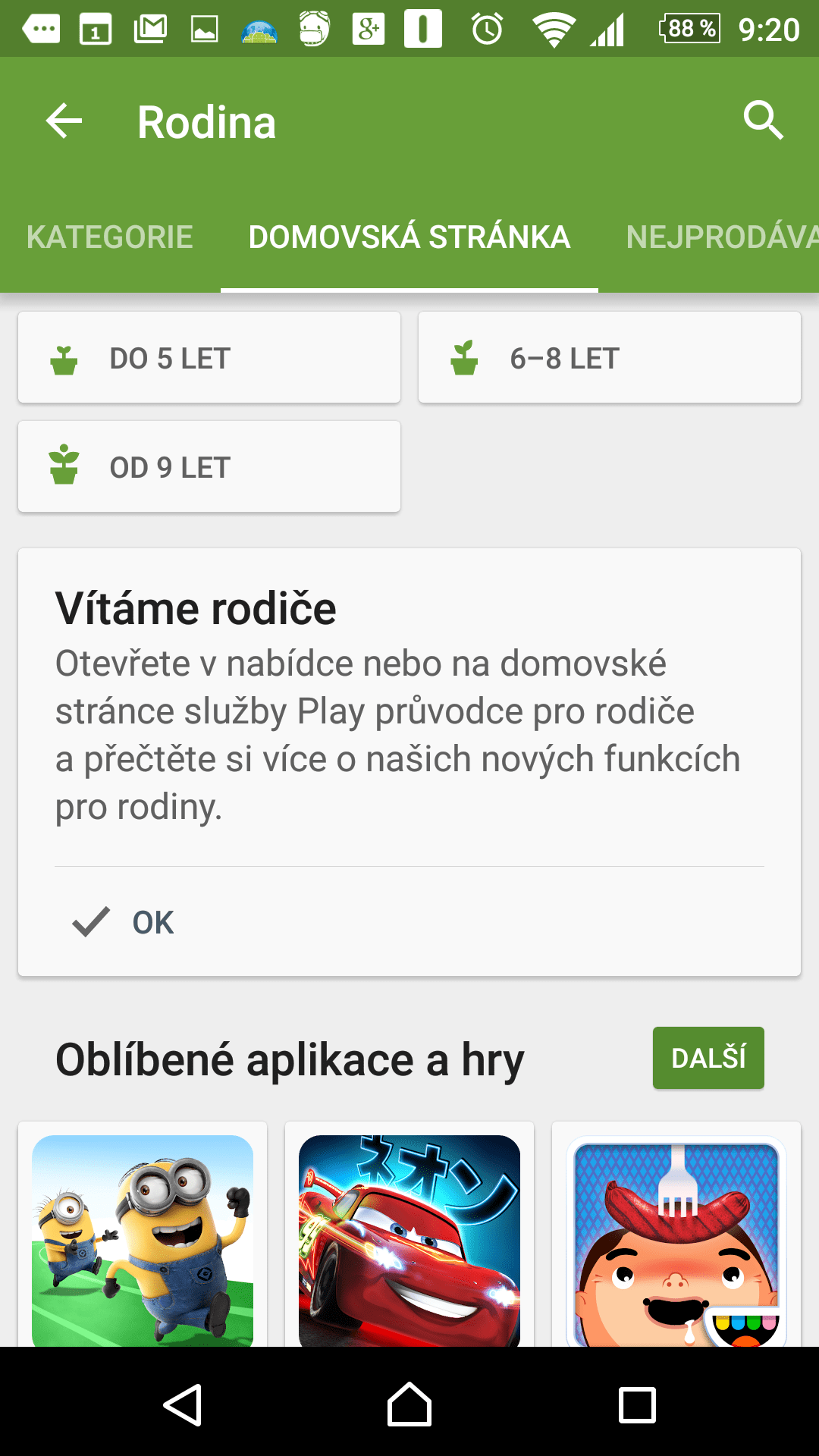Go back using the app bar arrow
The height and width of the screenshot is (1456, 819).
click(64, 121)
